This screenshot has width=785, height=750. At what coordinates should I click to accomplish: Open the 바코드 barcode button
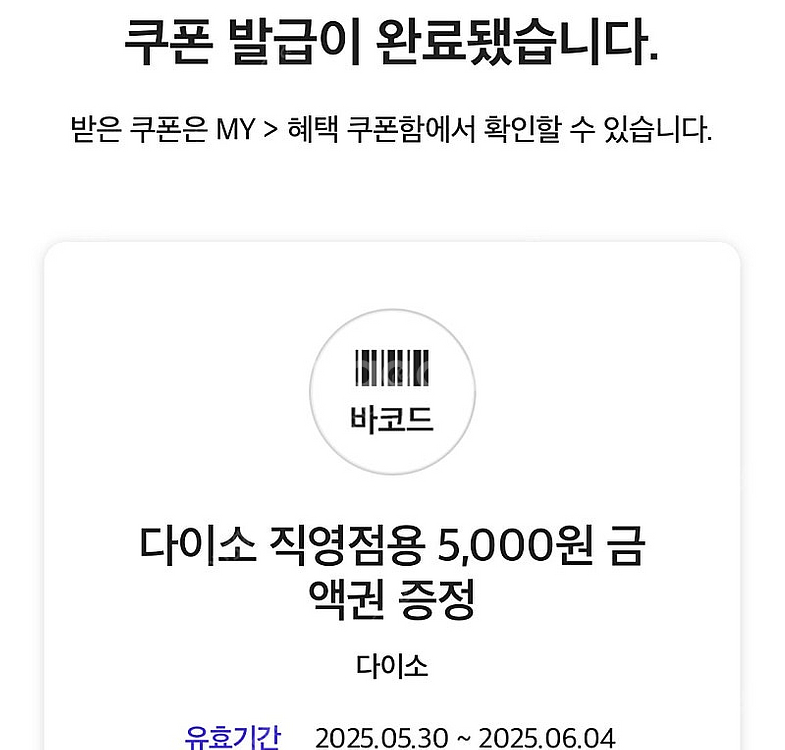coord(392,393)
